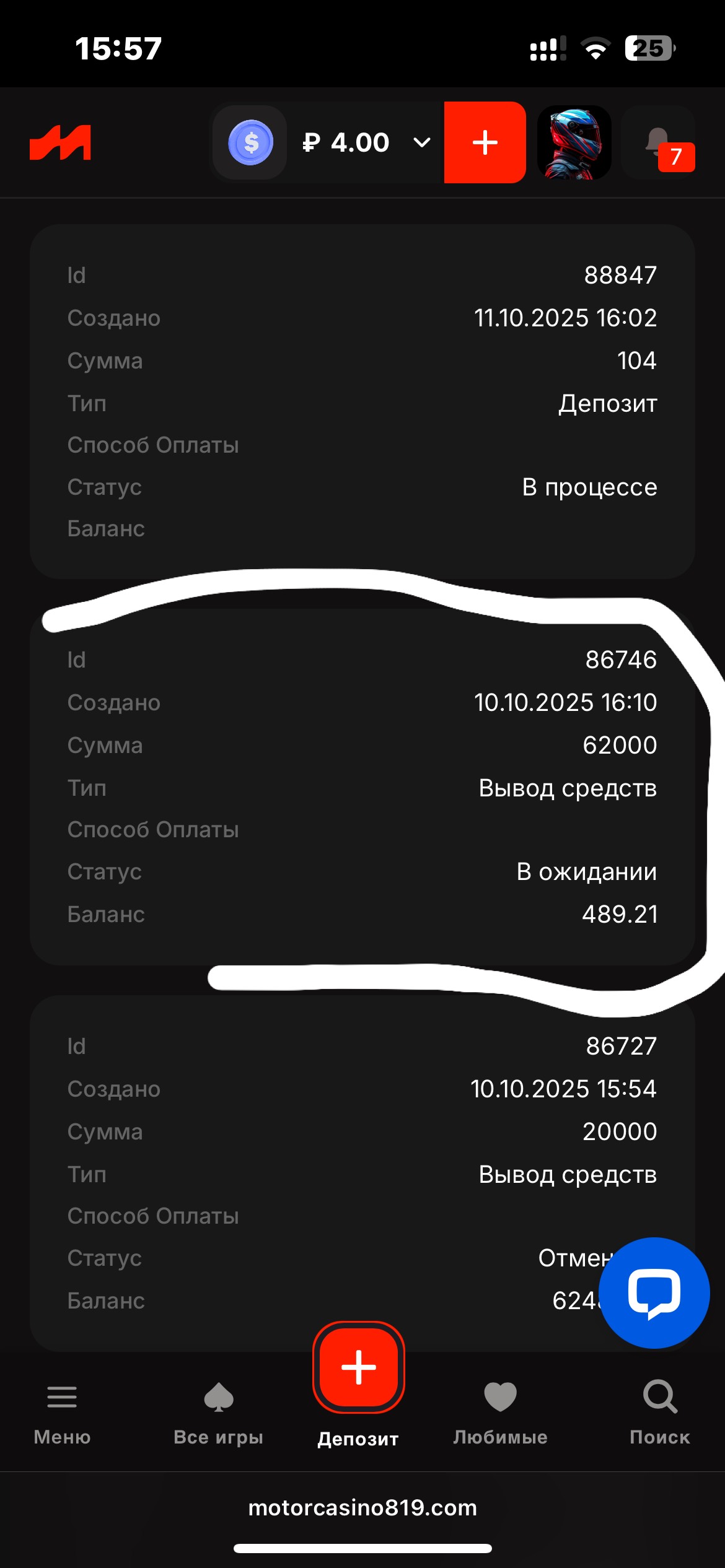The image size is (725, 1568).
Task: Tap the Motor logo to go home
Action: (x=61, y=143)
